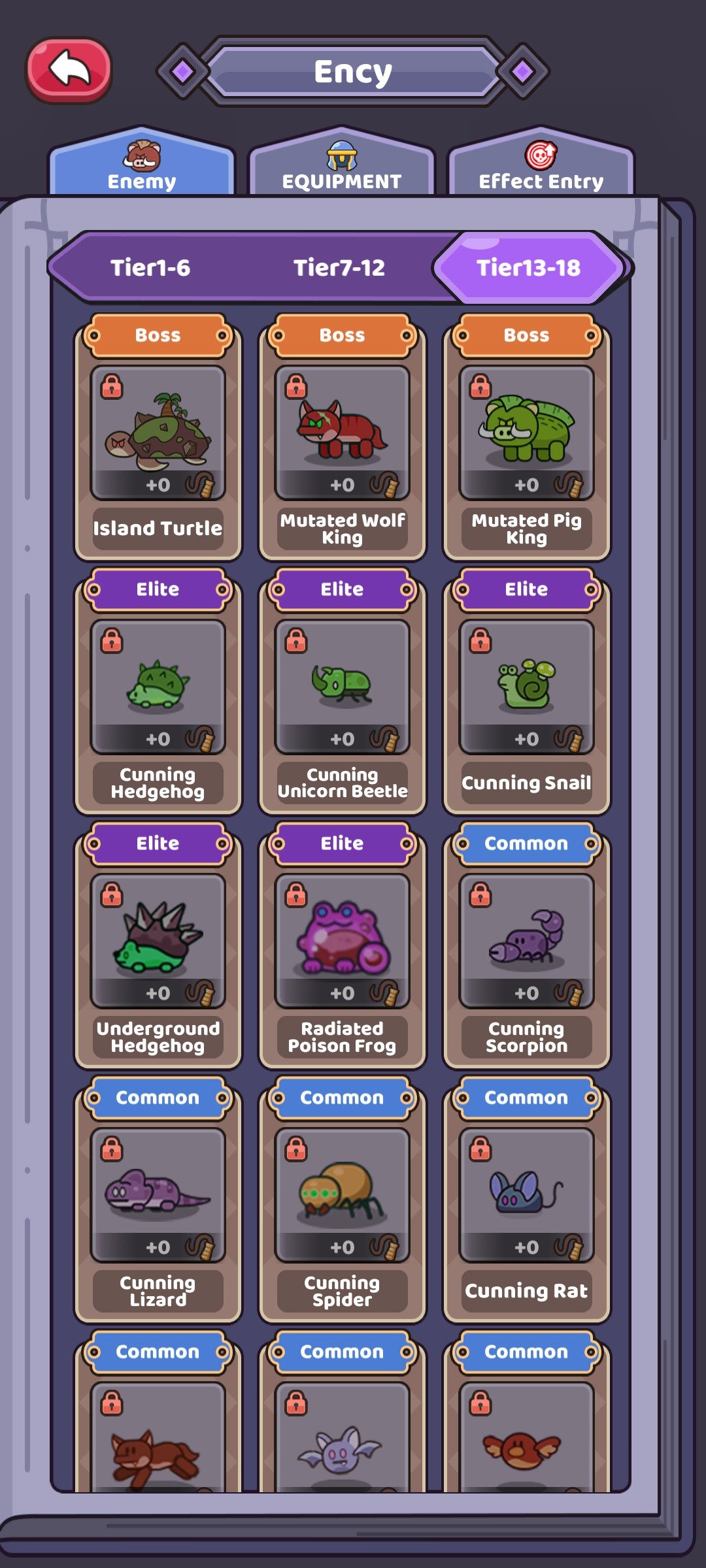Viewport: 706px width, 1568px height.
Task: Show Tier7-12 enemies
Action: pyautogui.click(x=339, y=267)
